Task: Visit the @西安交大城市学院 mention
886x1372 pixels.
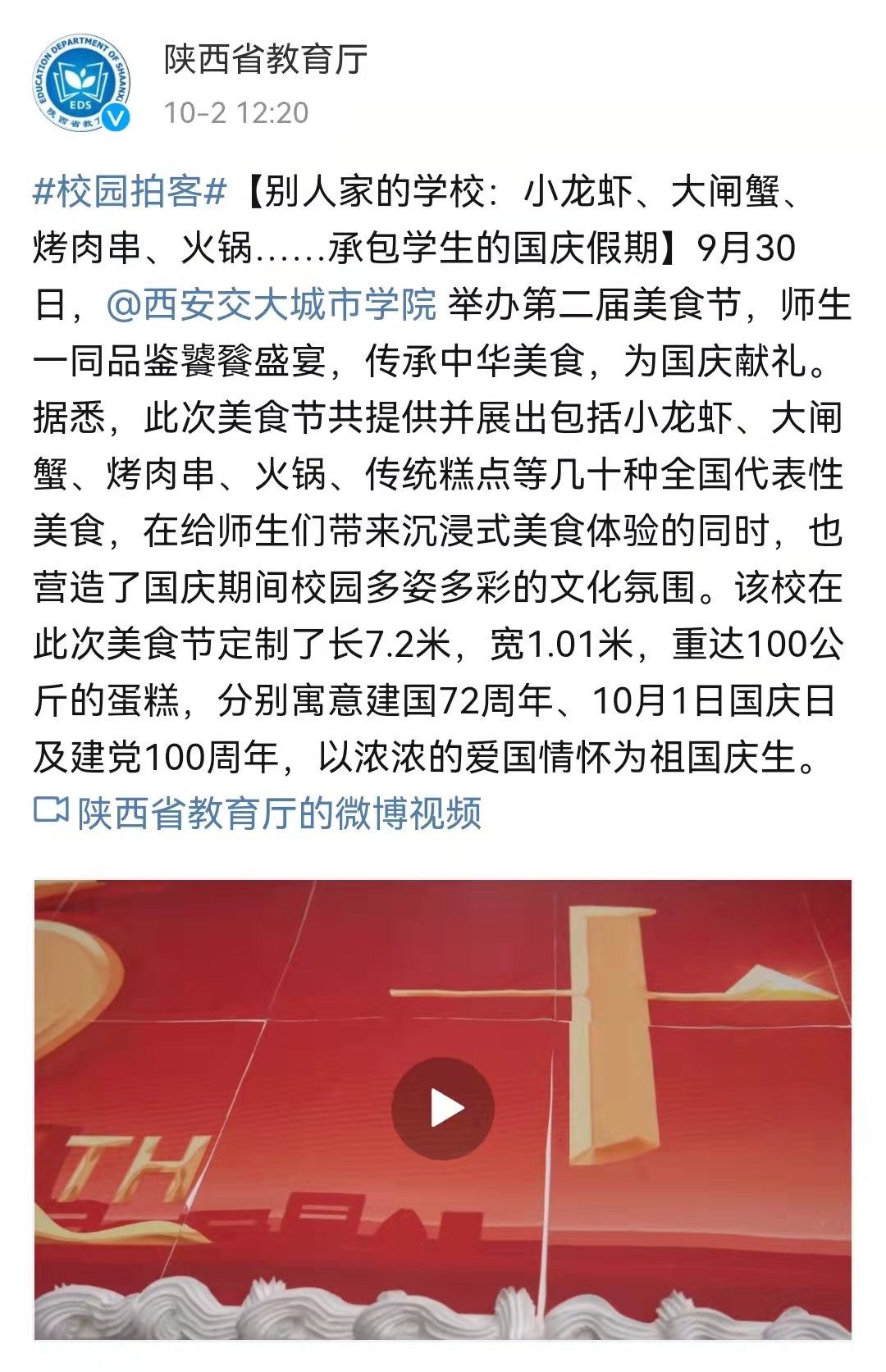Action: click(x=272, y=305)
